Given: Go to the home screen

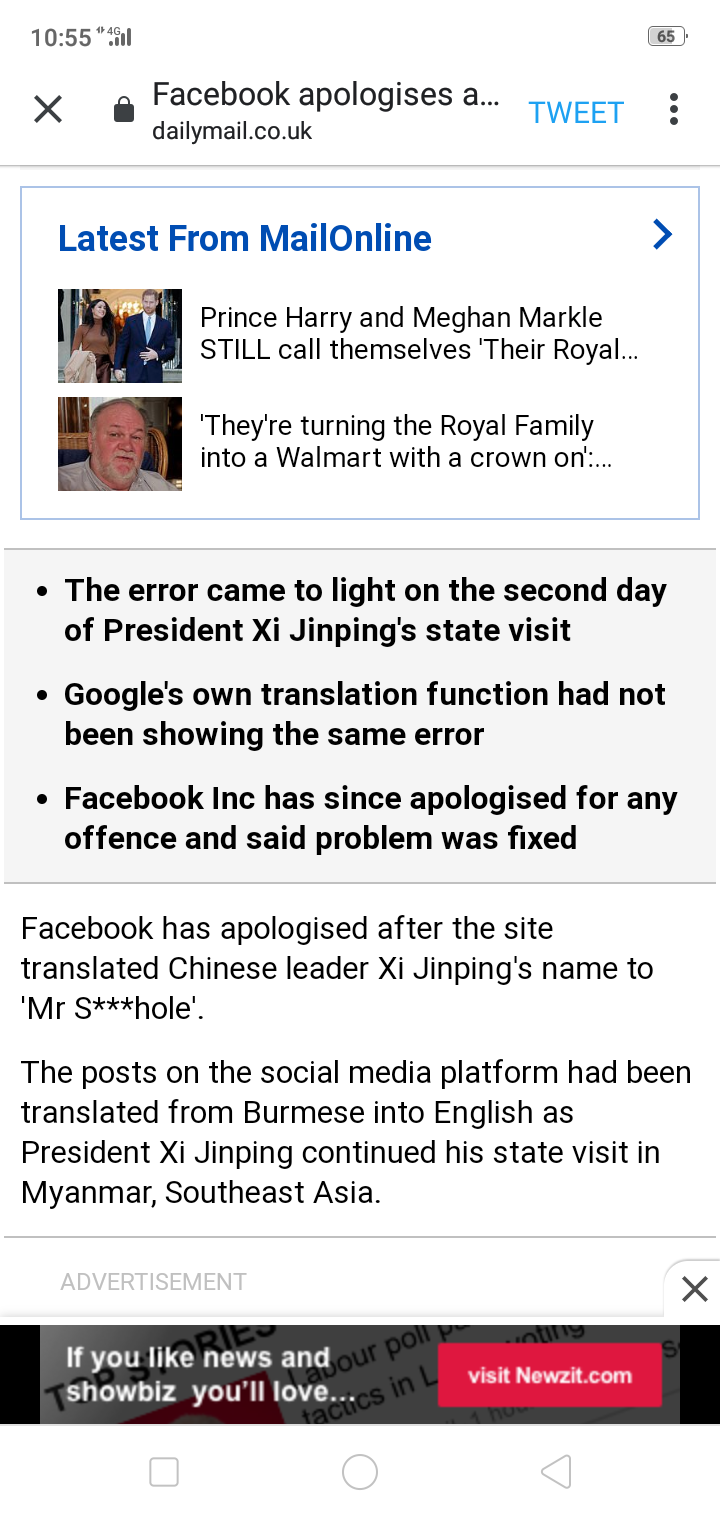Looking at the screenshot, I should coord(360,1472).
